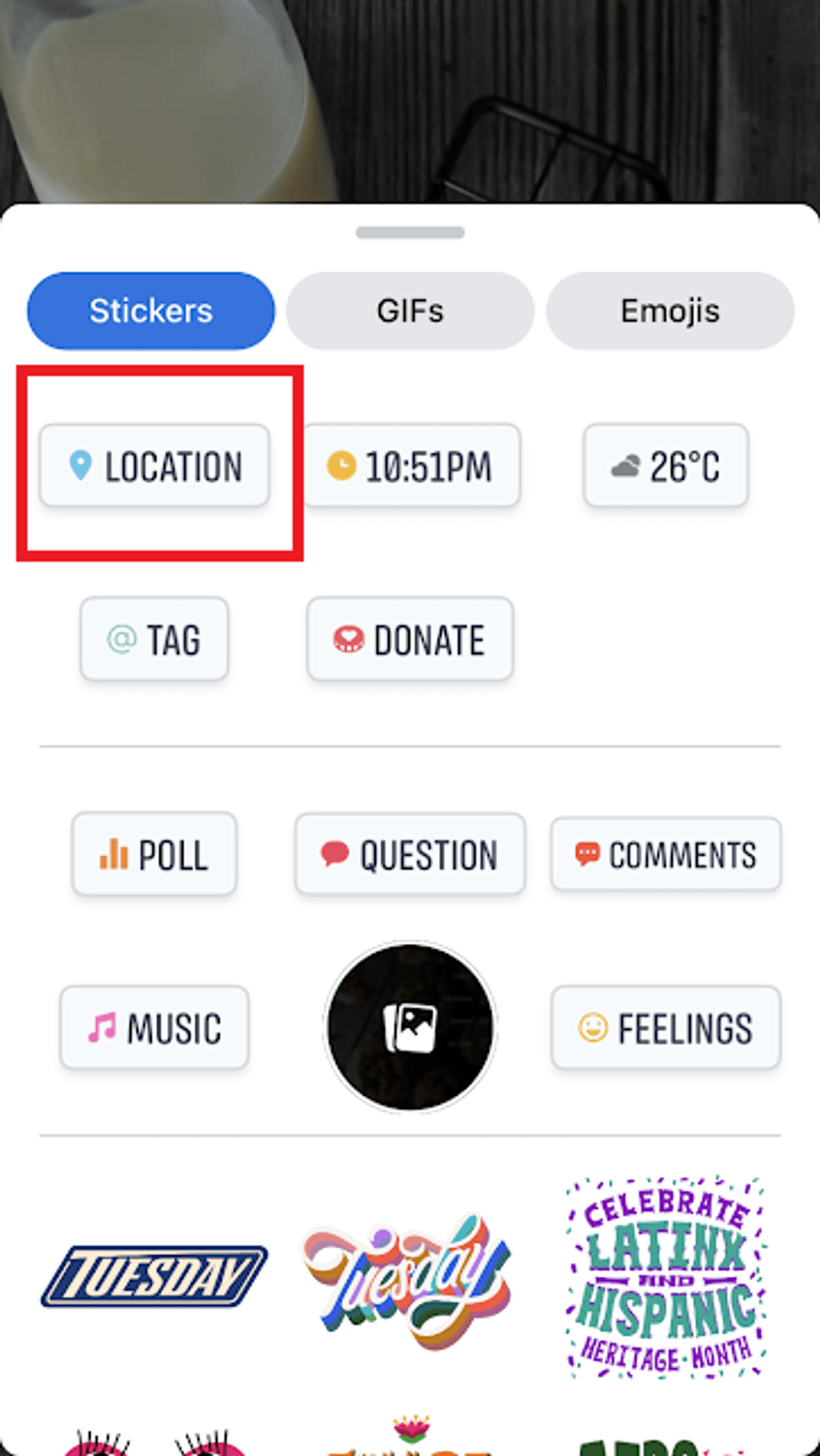The height and width of the screenshot is (1456, 820).
Task: Open the photo gallery sticker
Action: [x=410, y=1027]
